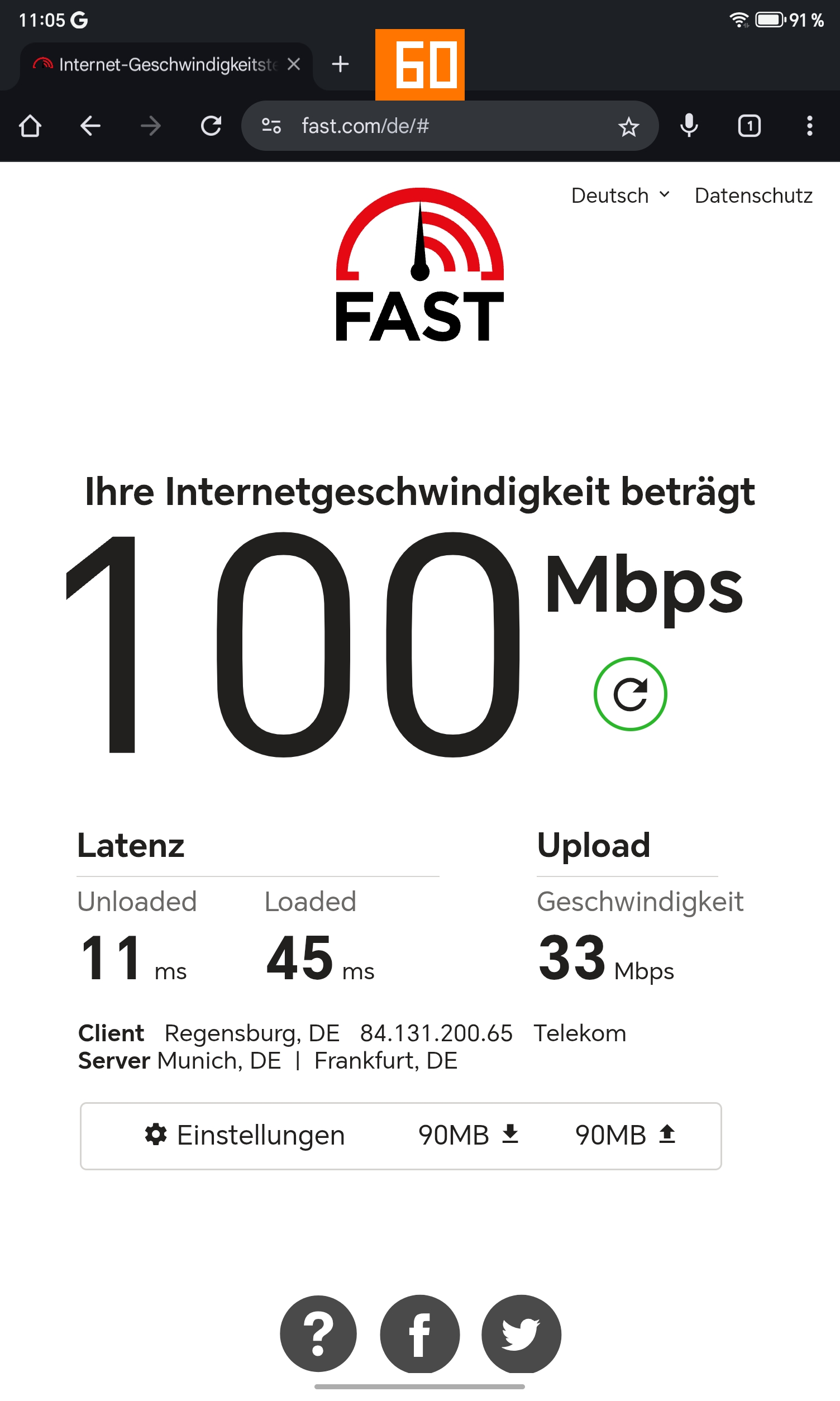Bookmark this page with the star
This screenshot has height=1401, width=840.
[x=628, y=126]
